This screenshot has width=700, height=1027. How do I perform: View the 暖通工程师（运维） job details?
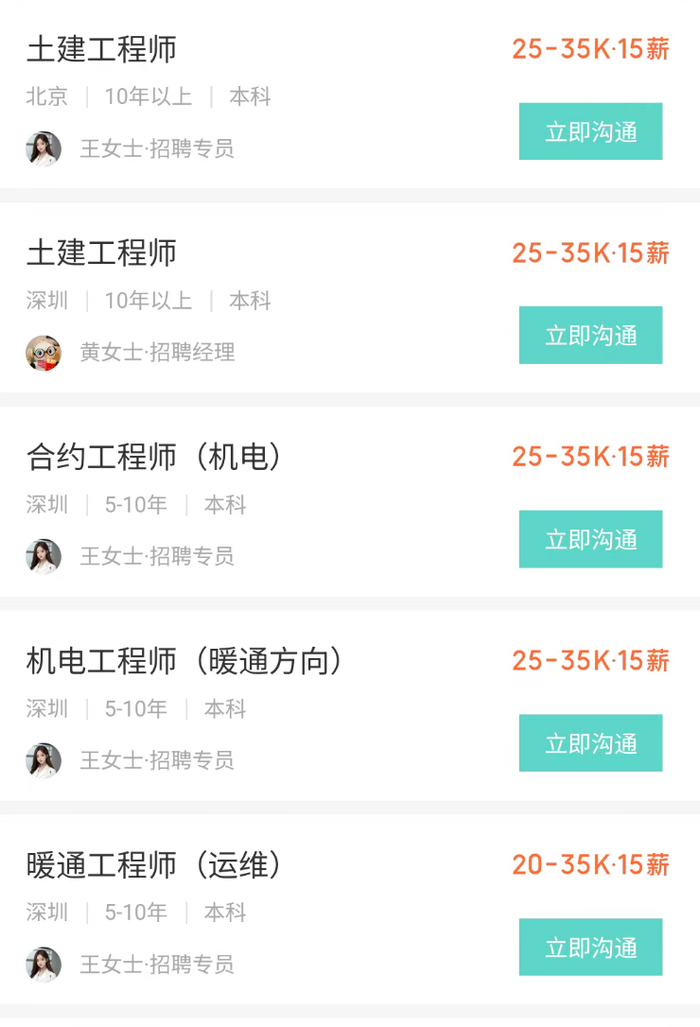point(155,865)
